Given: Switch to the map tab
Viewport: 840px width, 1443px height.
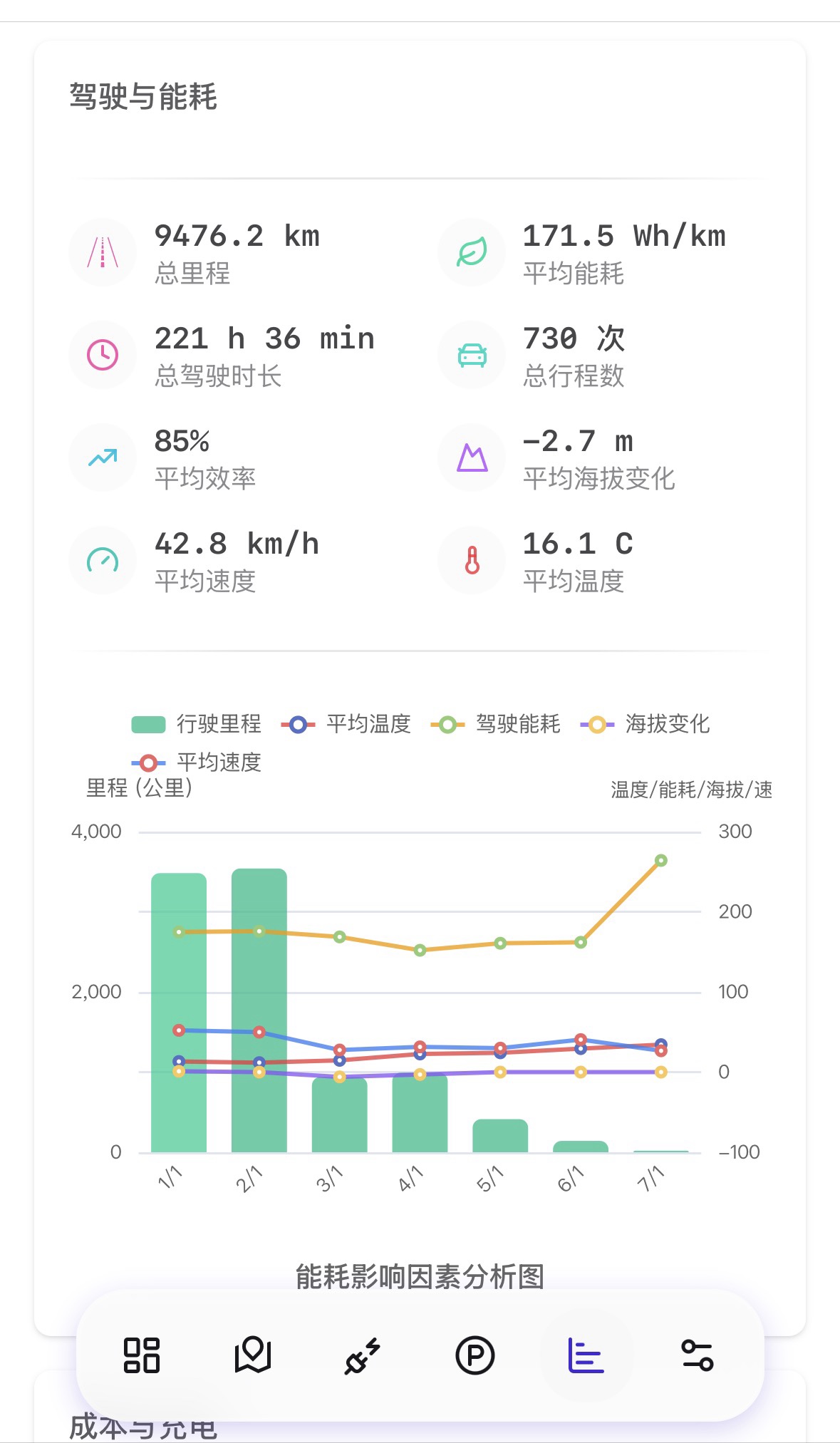Looking at the screenshot, I should (253, 1355).
